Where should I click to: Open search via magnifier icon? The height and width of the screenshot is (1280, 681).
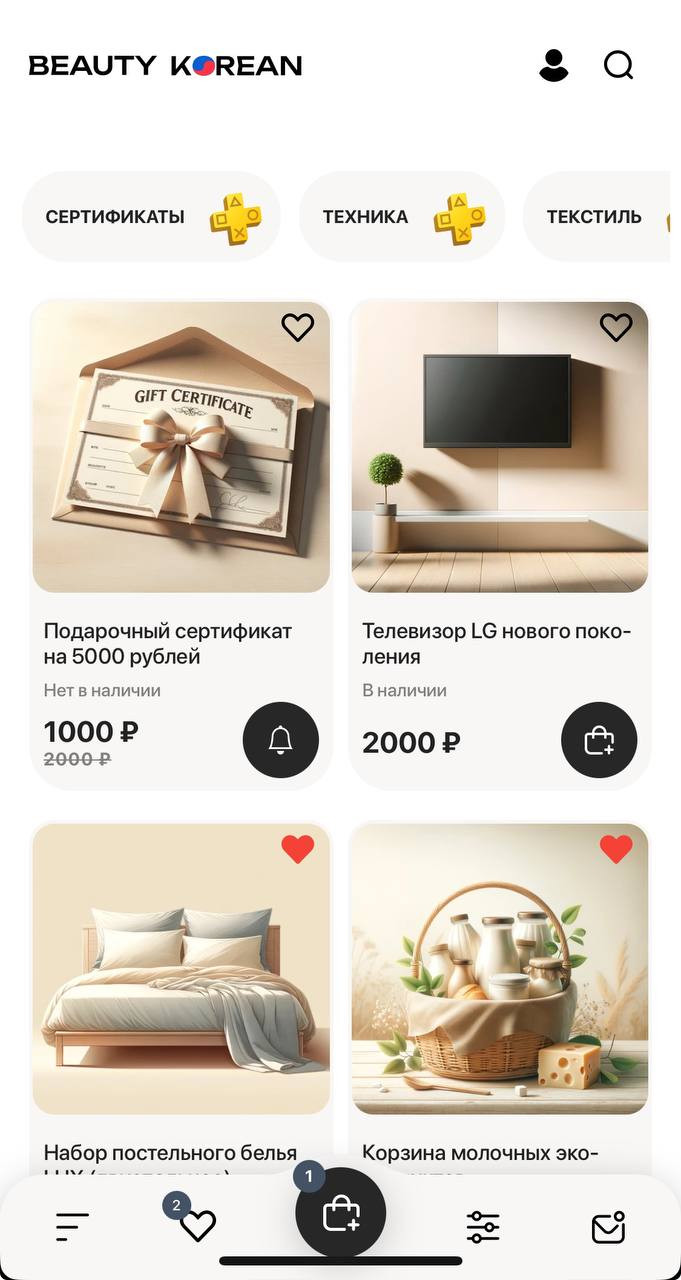[619, 65]
